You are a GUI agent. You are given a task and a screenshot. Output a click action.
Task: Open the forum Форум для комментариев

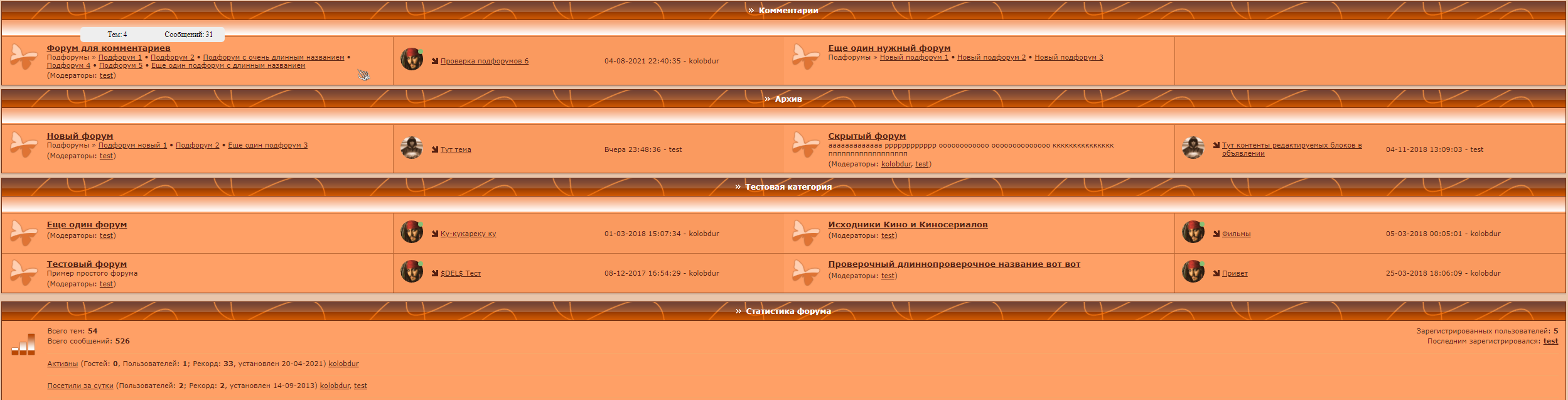click(x=108, y=48)
